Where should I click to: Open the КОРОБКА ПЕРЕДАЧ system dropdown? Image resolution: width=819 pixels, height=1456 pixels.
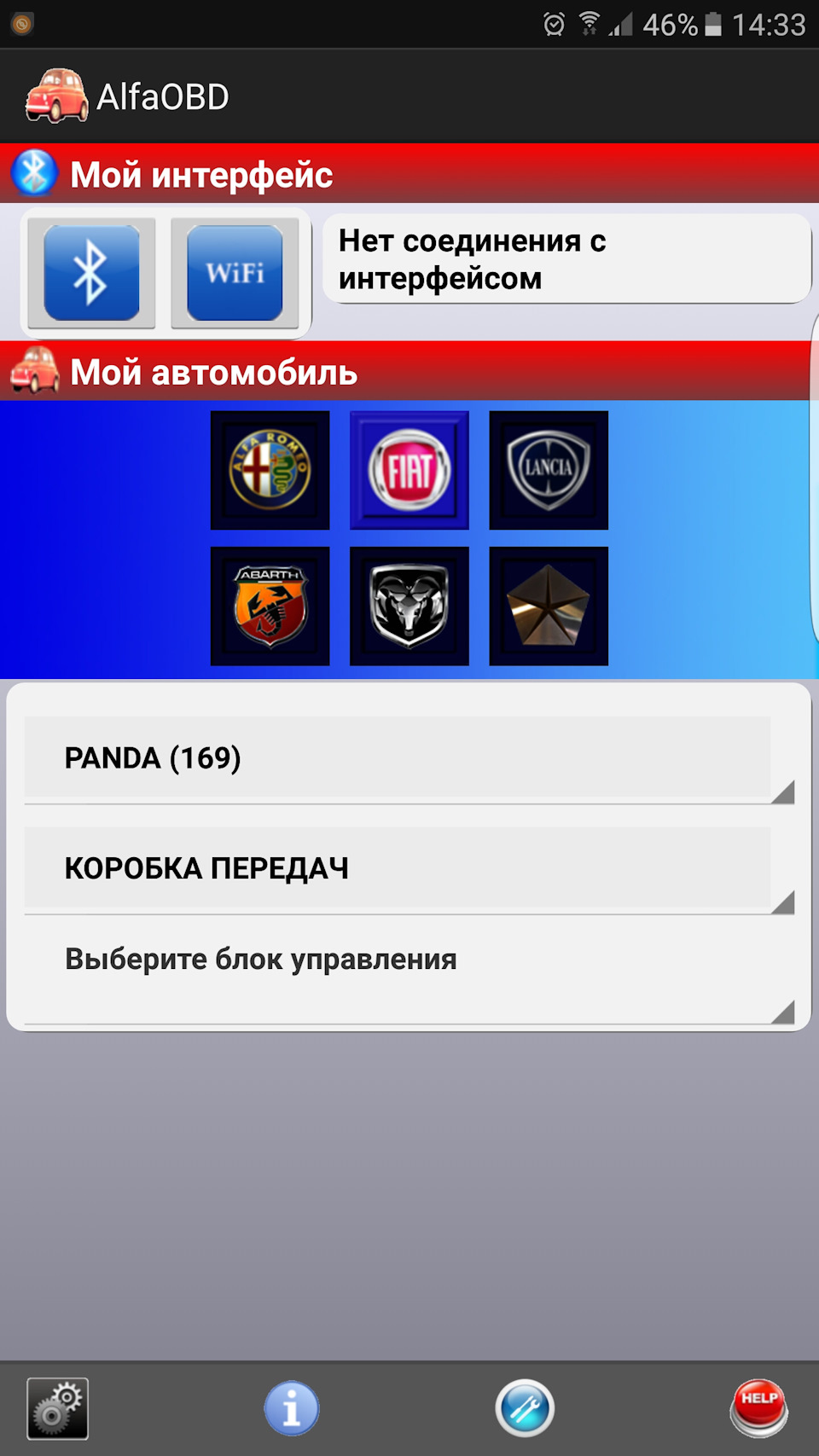click(409, 869)
